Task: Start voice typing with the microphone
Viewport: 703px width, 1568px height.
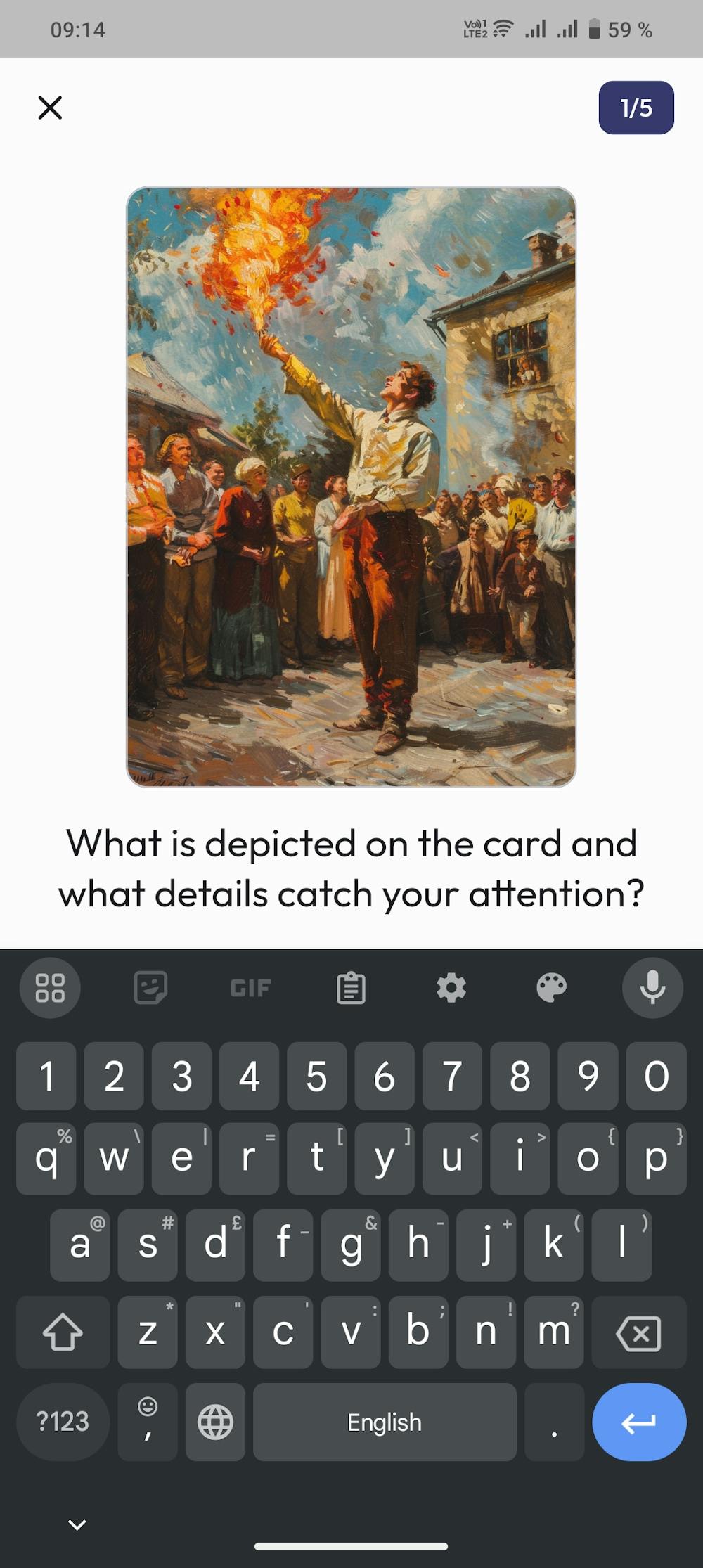Action: (x=652, y=988)
